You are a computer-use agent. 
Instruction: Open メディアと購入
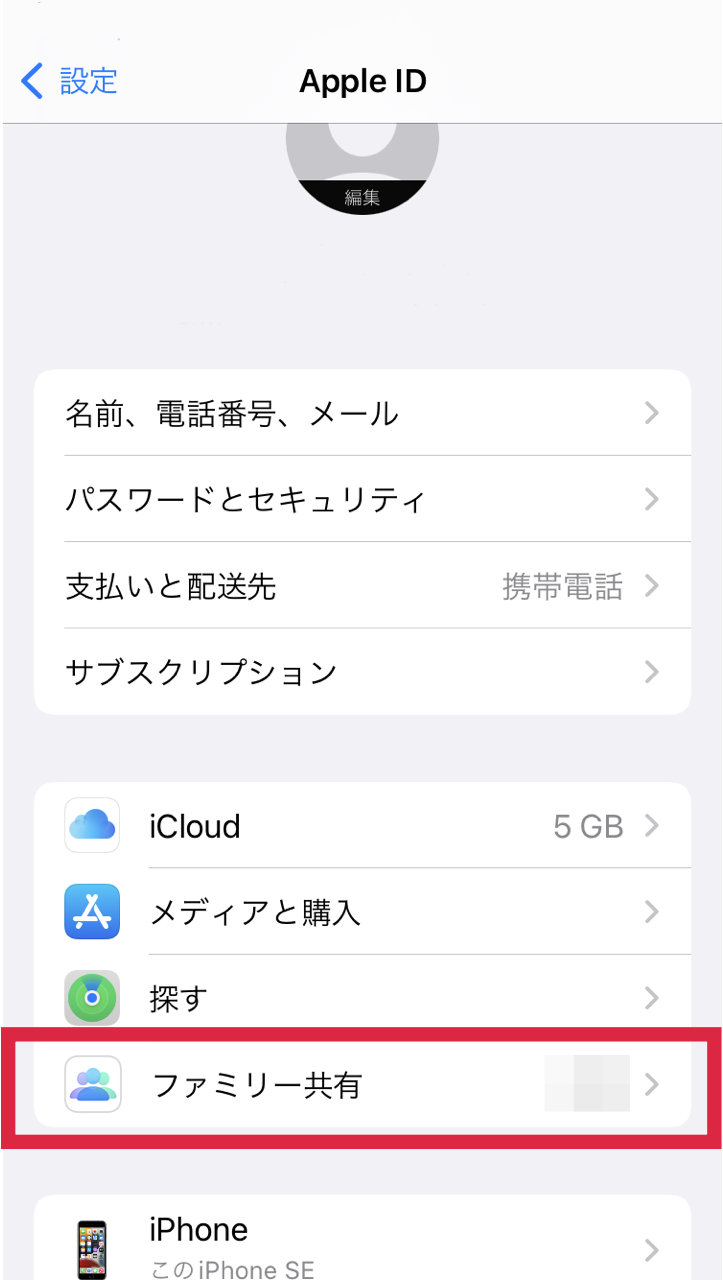(x=362, y=912)
